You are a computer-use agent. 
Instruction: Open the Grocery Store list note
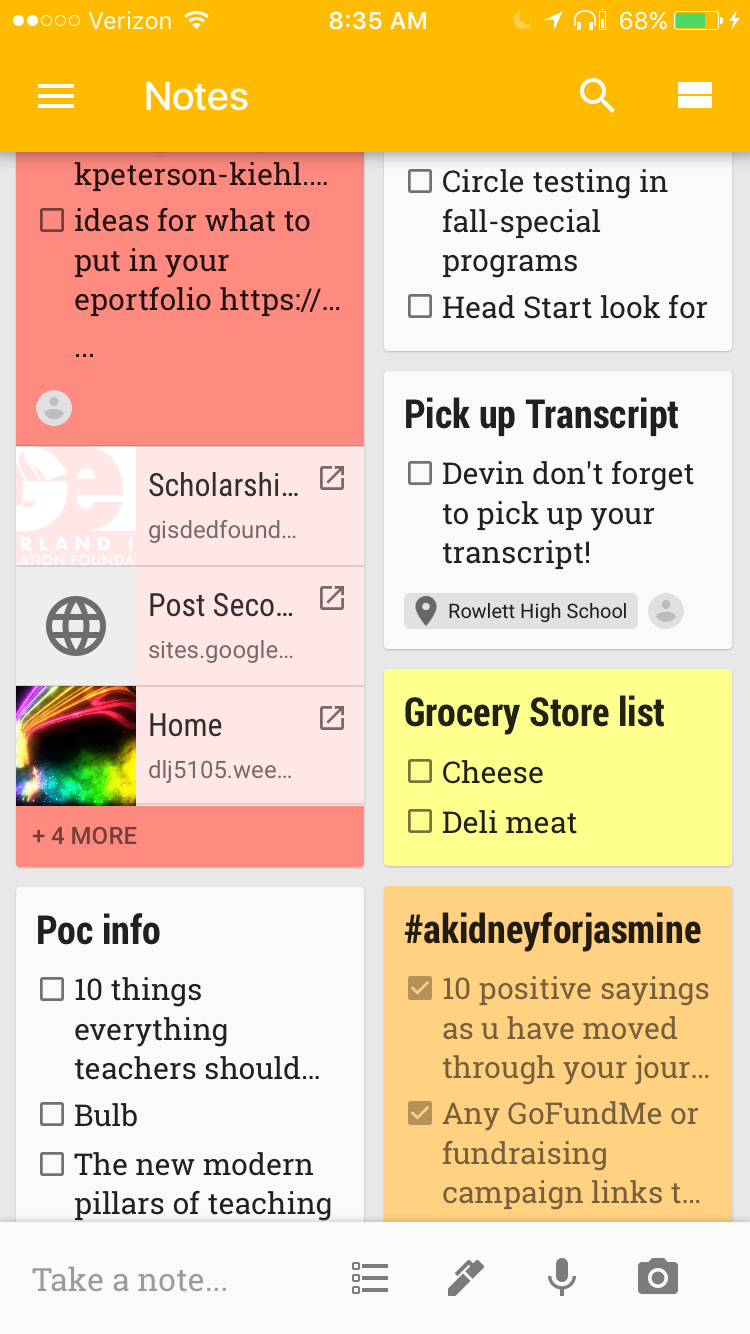point(534,713)
